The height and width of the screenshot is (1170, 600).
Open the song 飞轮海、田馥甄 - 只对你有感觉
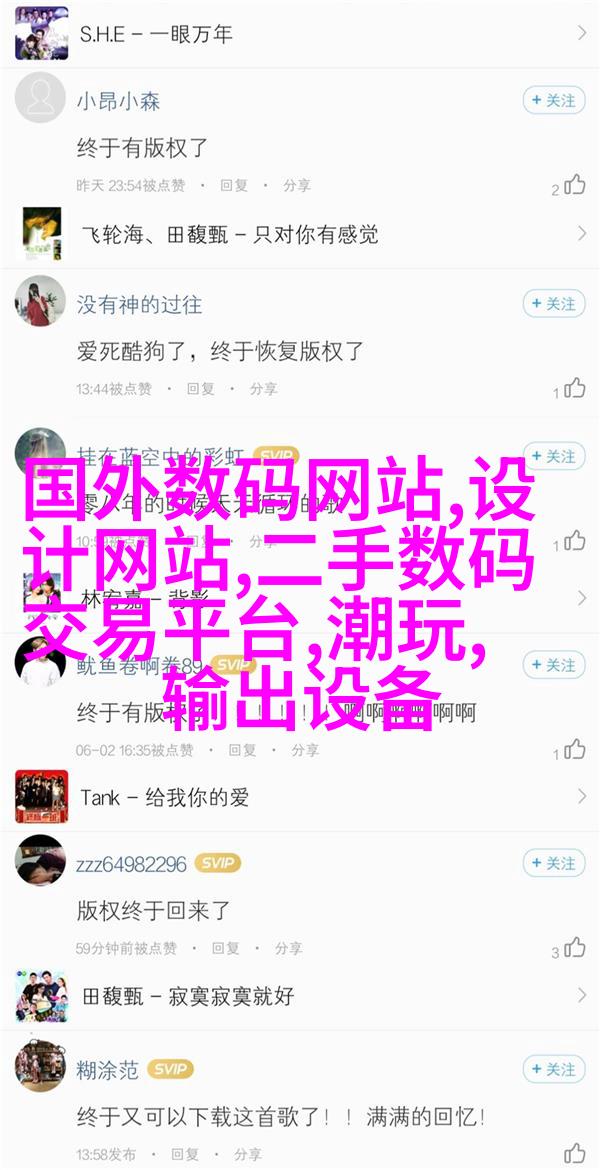tap(300, 234)
